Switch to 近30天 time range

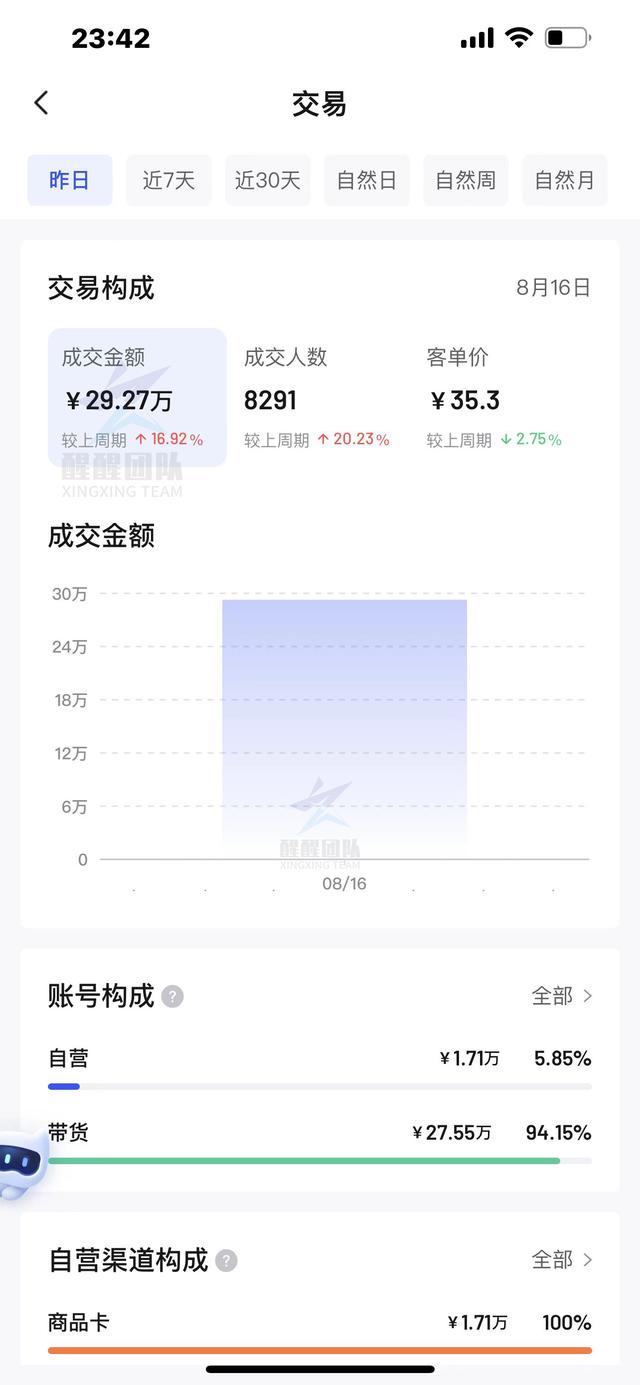point(267,180)
